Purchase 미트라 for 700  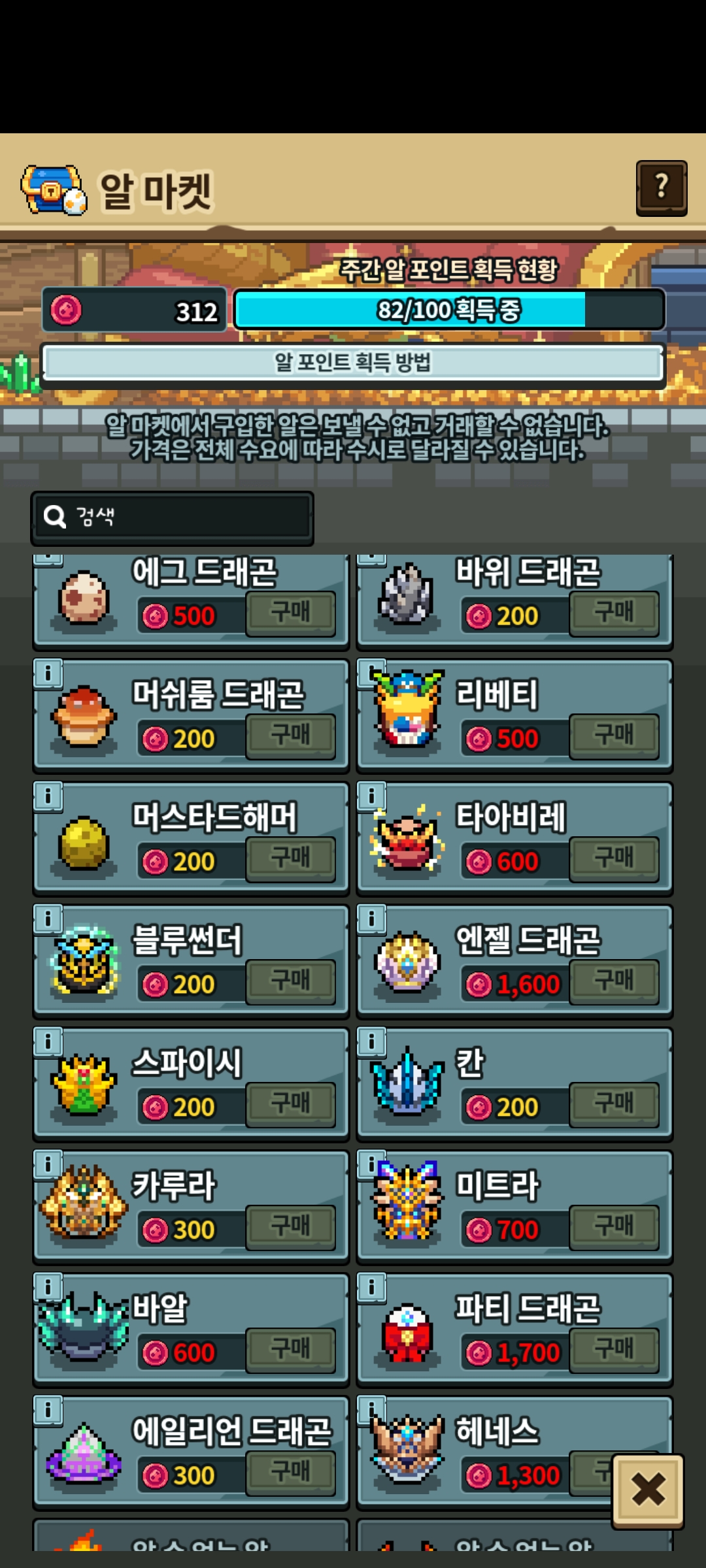(614, 1227)
